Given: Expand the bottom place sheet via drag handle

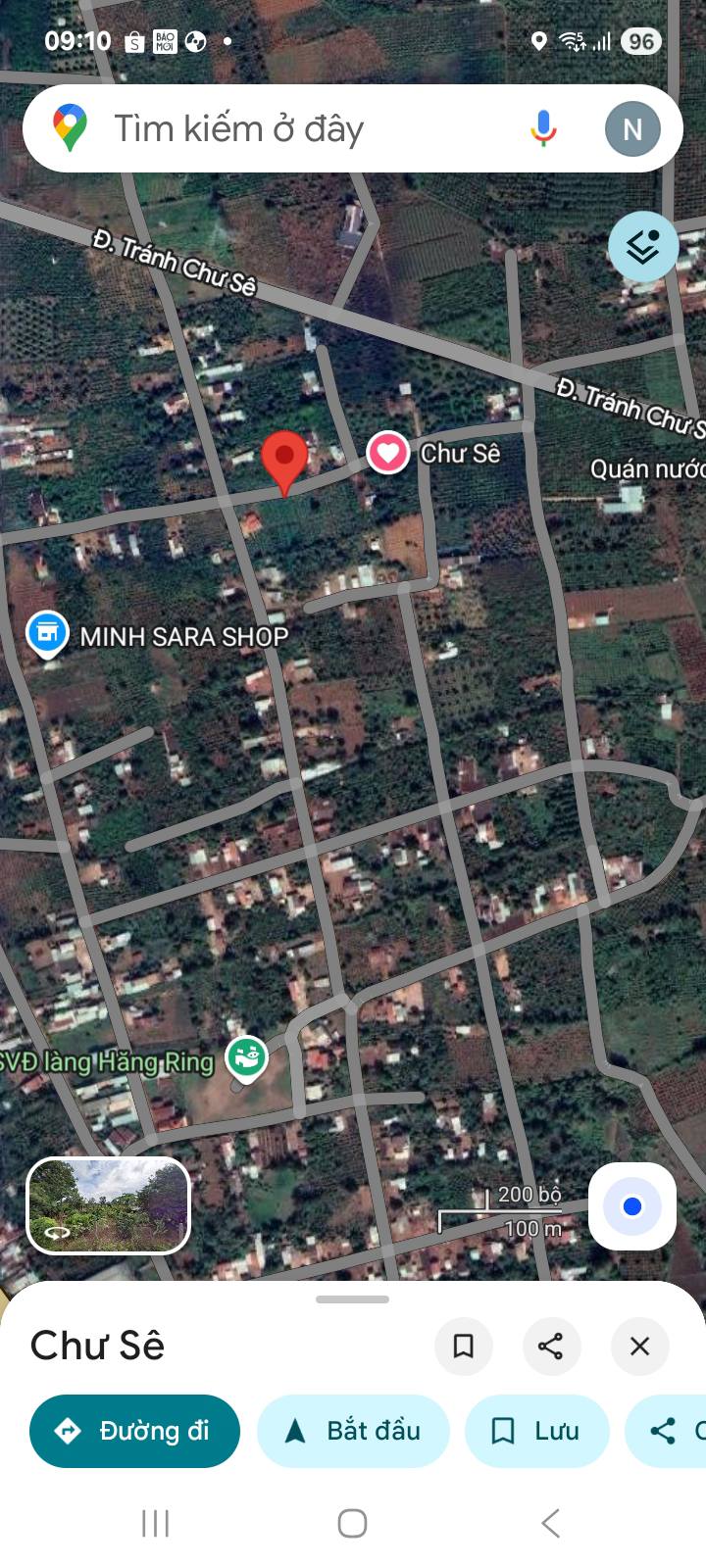Looking at the screenshot, I should point(353,1300).
